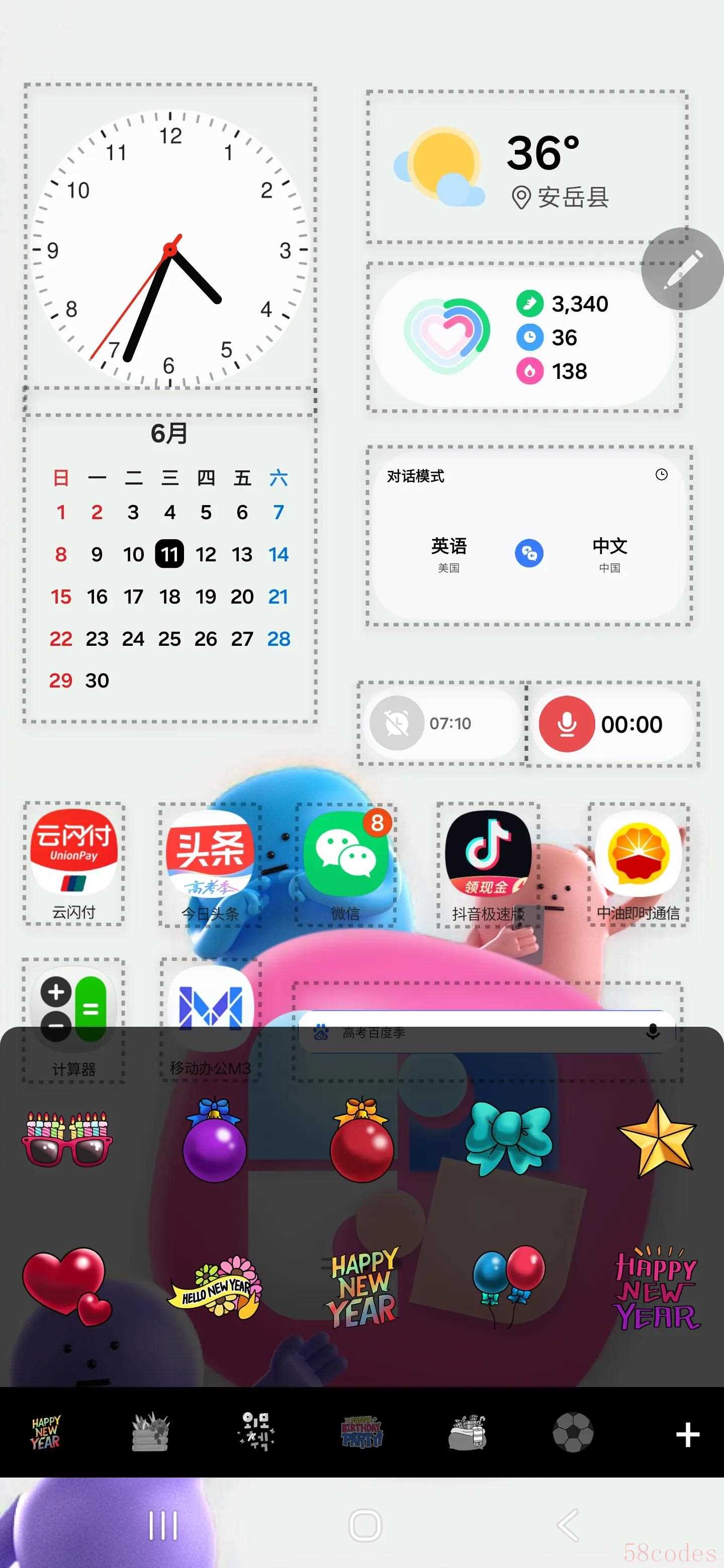The image size is (724, 1568).
Task: Pick the Hello New Year flower sticker
Action: [214, 1286]
